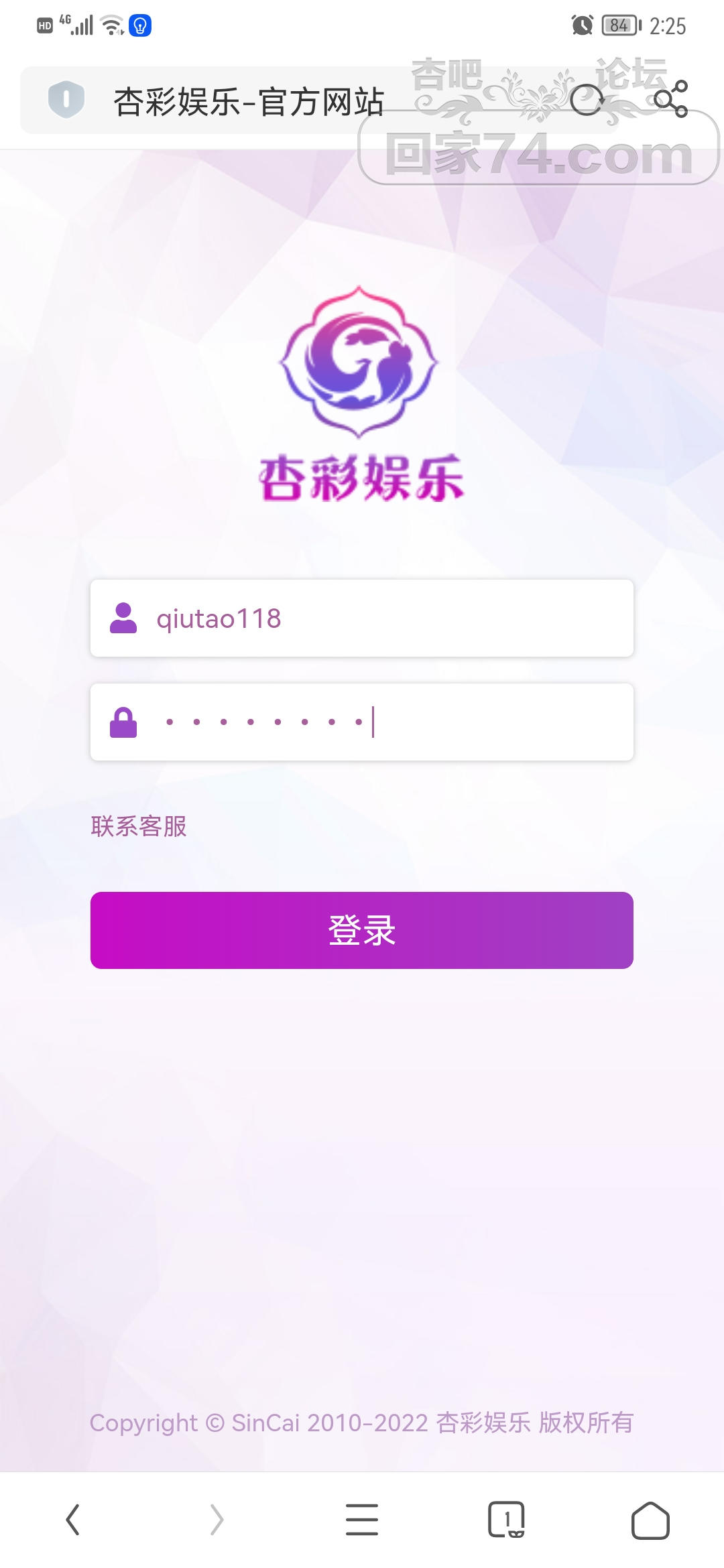Reload the page with the refresh icon
This screenshot has width=724, height=1568.
click(587, 101)
